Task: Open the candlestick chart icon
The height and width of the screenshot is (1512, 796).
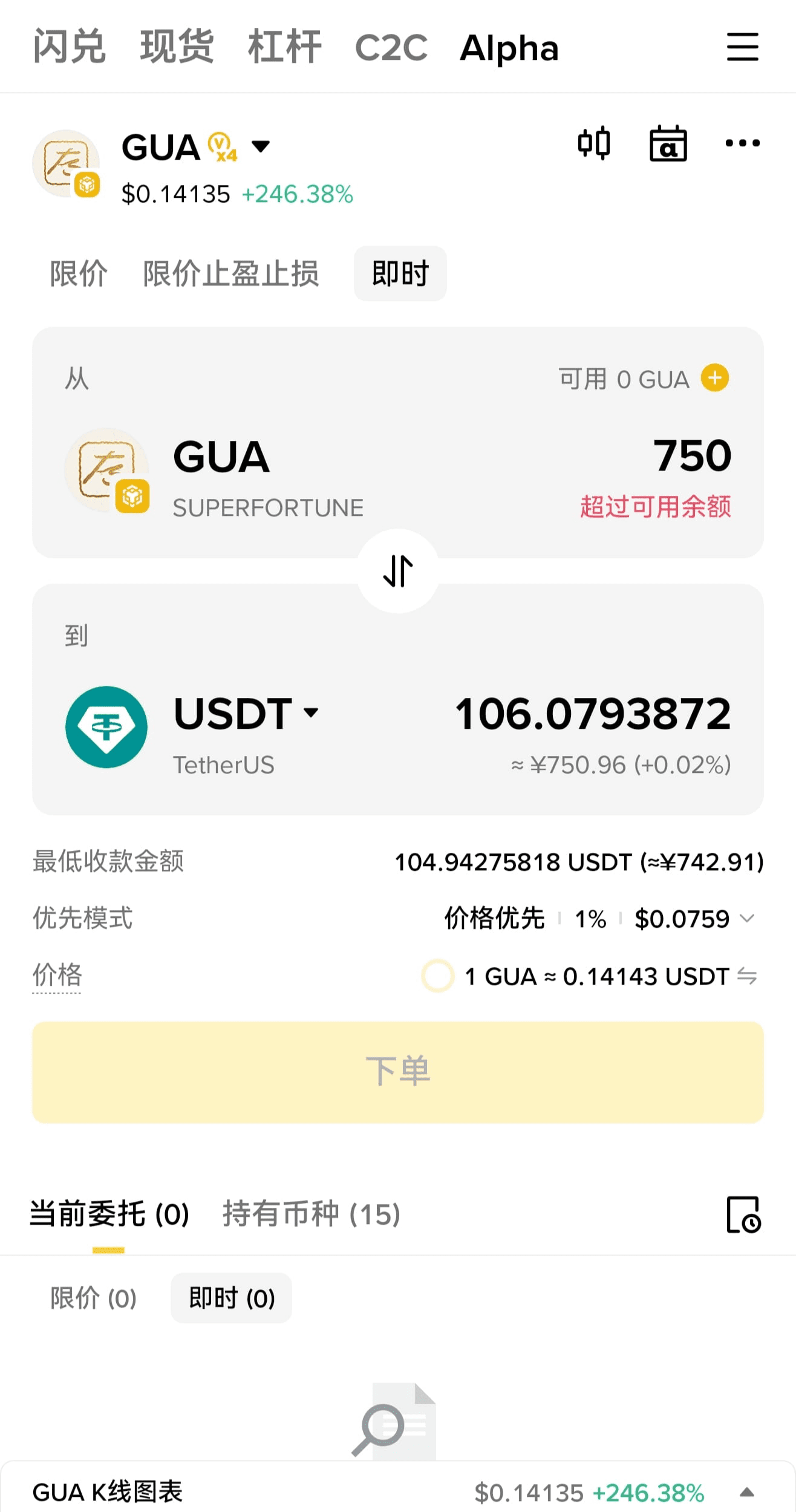Action: coord(593,144)
